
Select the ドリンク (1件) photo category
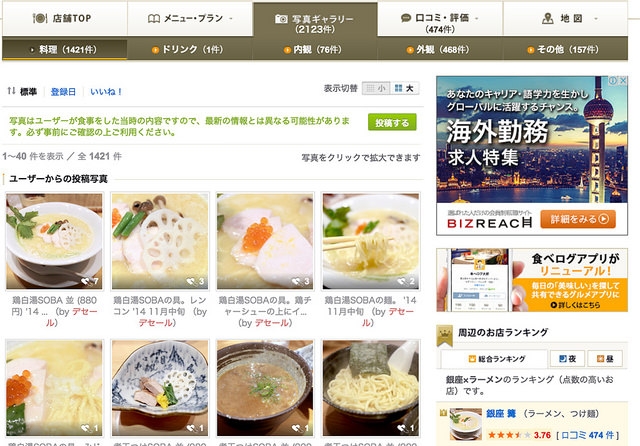pos(189,49)
